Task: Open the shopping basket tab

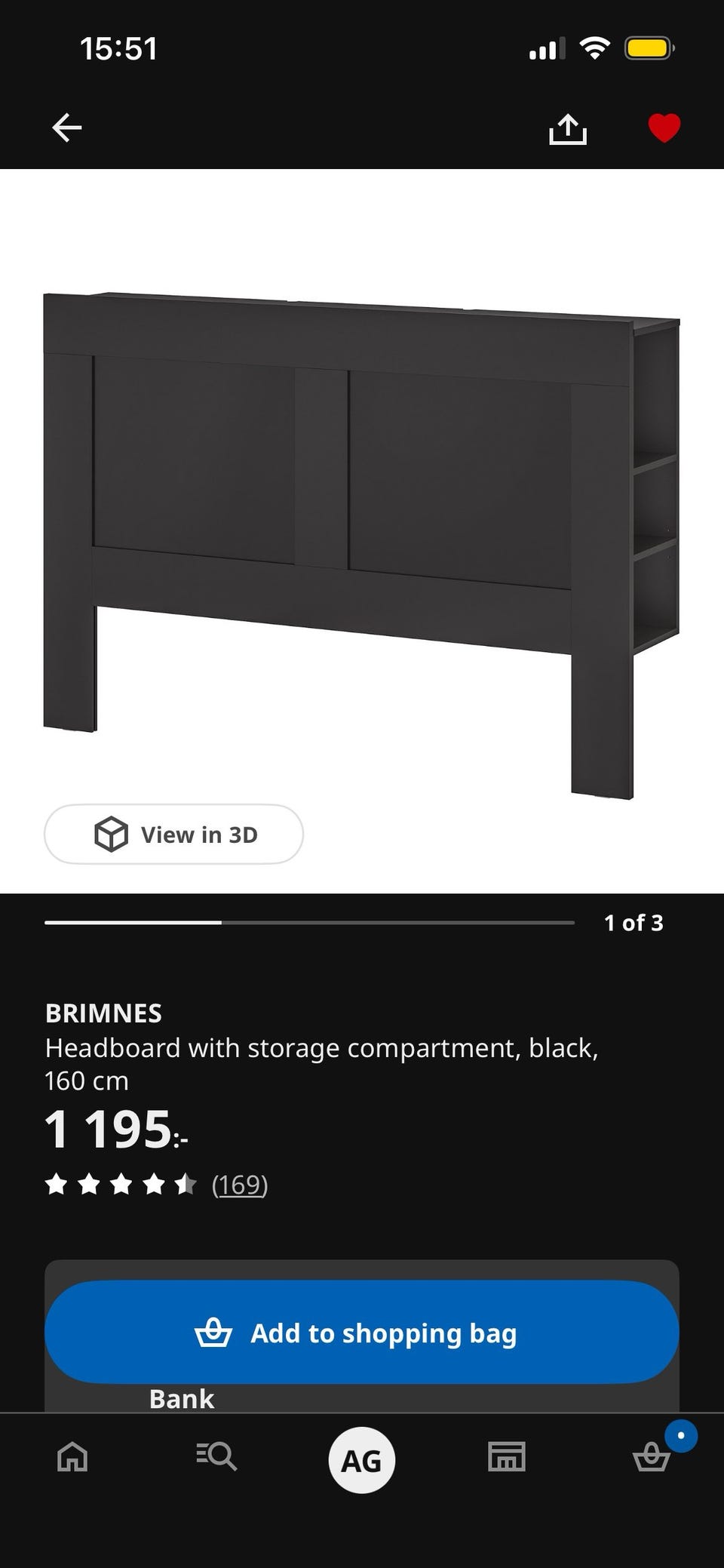Action: tap(652, 1456)
